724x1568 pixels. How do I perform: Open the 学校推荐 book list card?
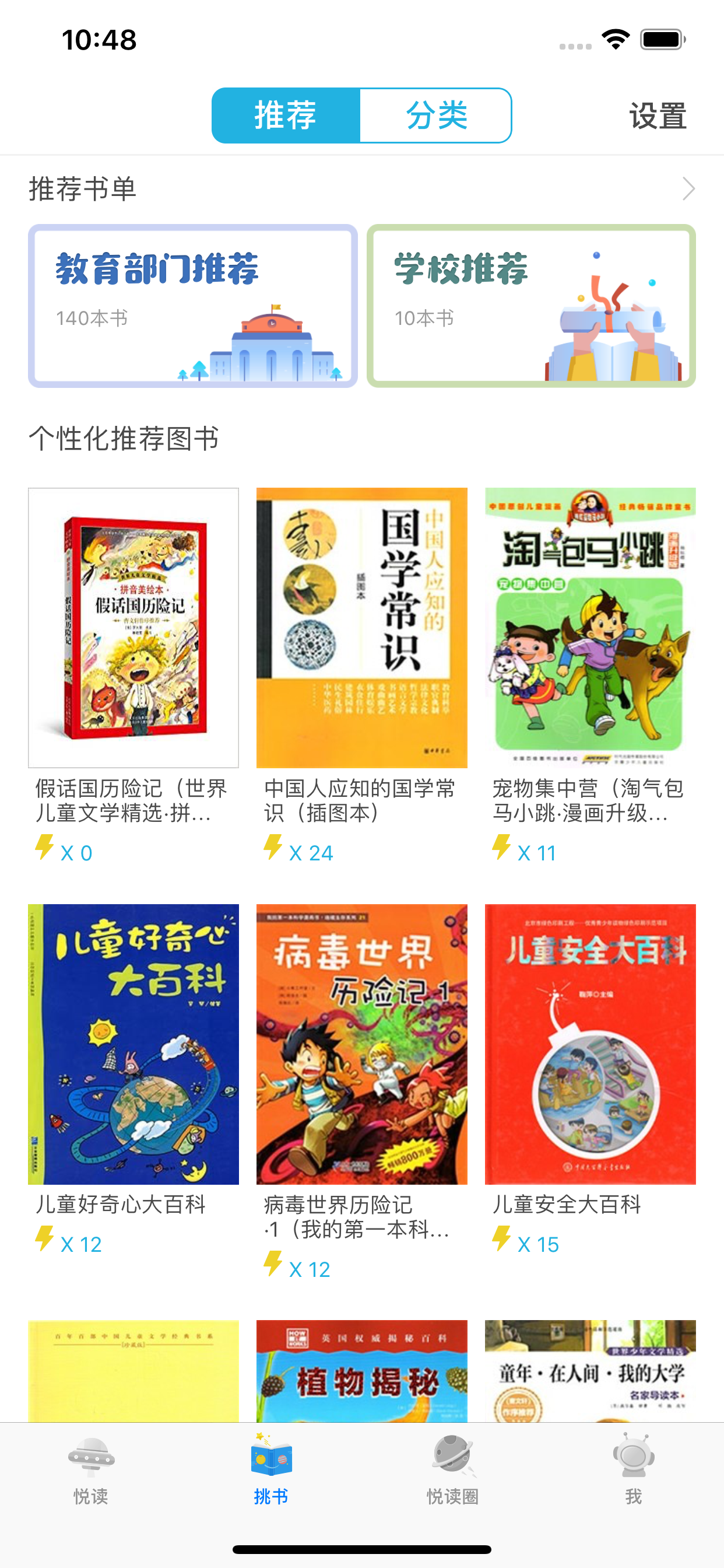tap(531, 306)
